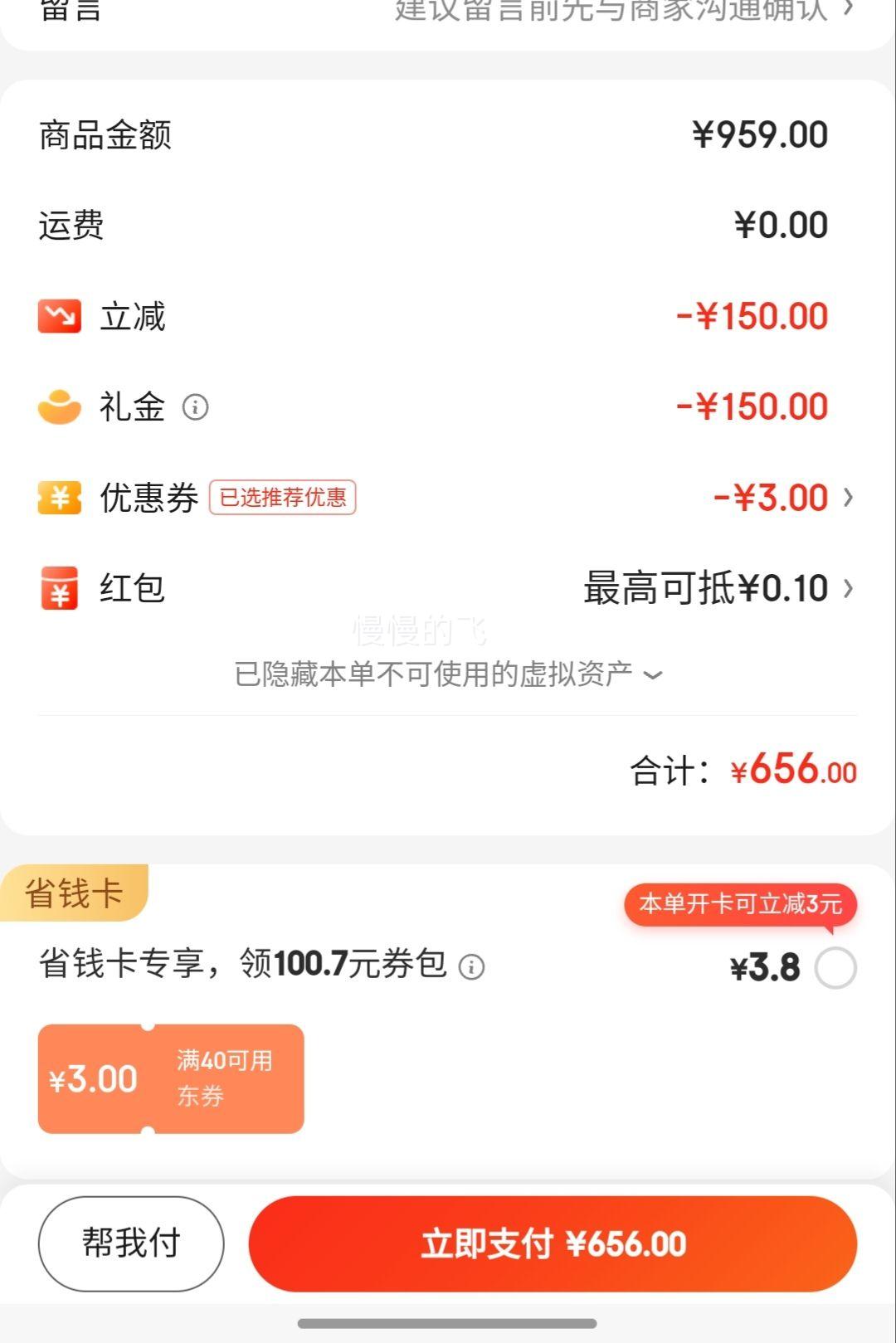Tap info icon beside 100.7元券包
This screenshot has height=1343, width=896.
[x=472, y=967]
